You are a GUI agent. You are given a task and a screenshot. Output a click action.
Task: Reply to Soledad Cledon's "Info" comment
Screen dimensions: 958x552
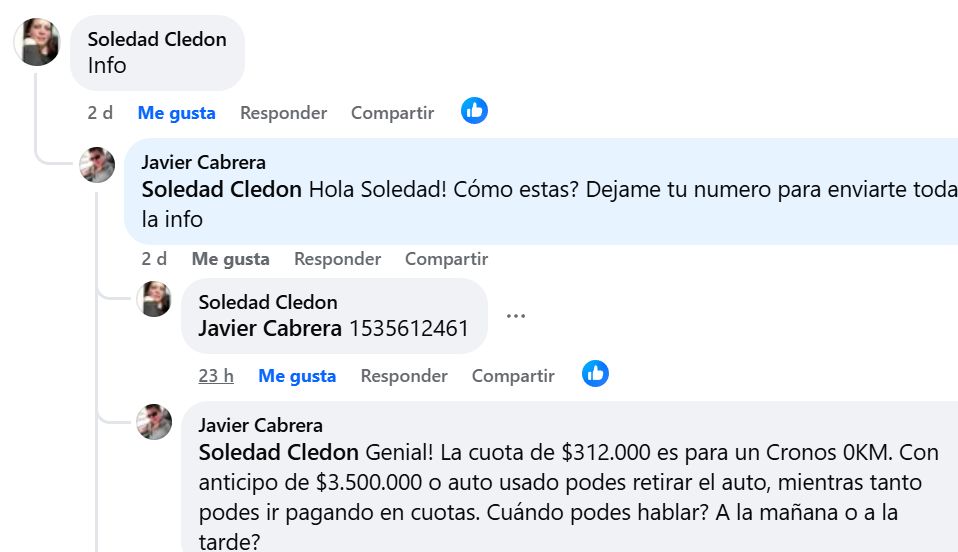283,113
